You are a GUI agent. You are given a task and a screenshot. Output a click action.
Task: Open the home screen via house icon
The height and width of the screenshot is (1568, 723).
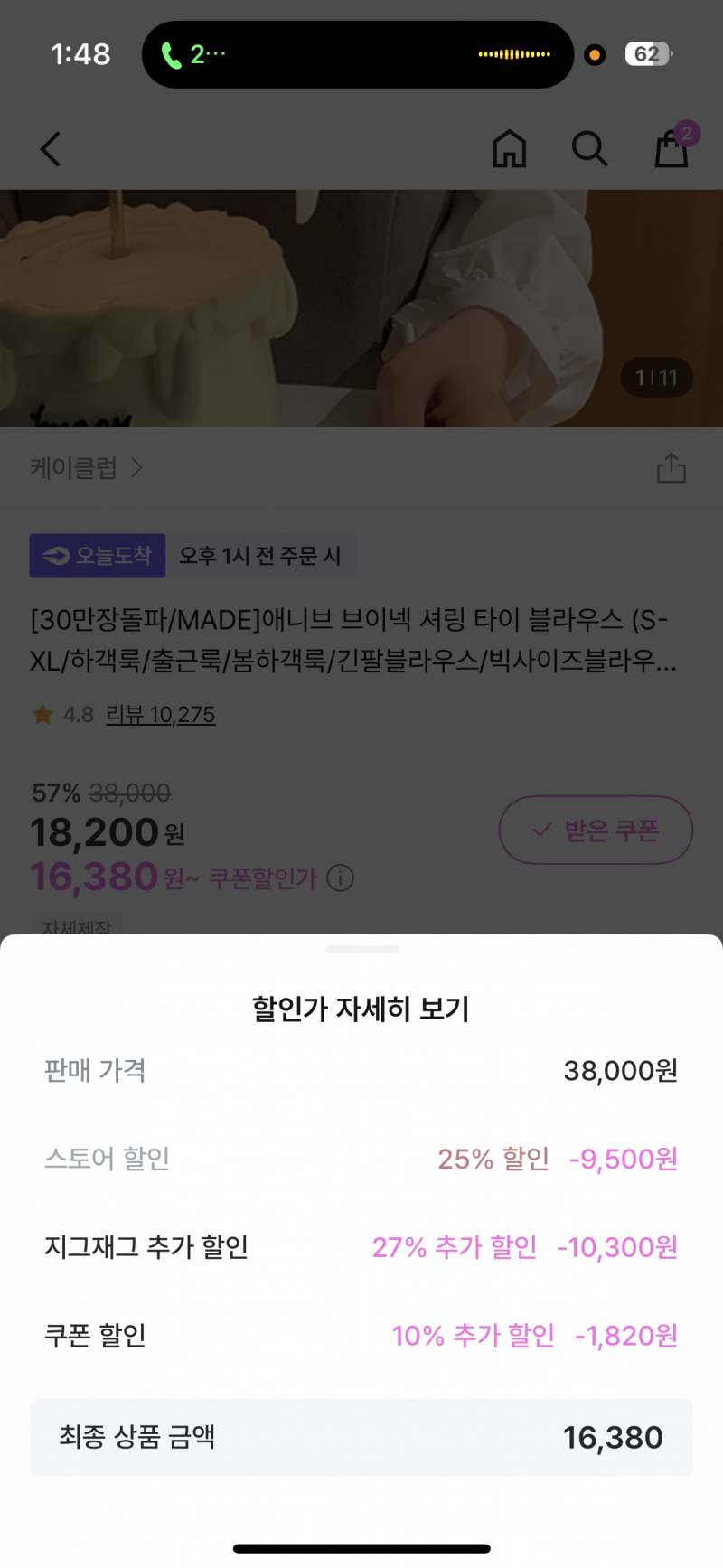[510, 149]
